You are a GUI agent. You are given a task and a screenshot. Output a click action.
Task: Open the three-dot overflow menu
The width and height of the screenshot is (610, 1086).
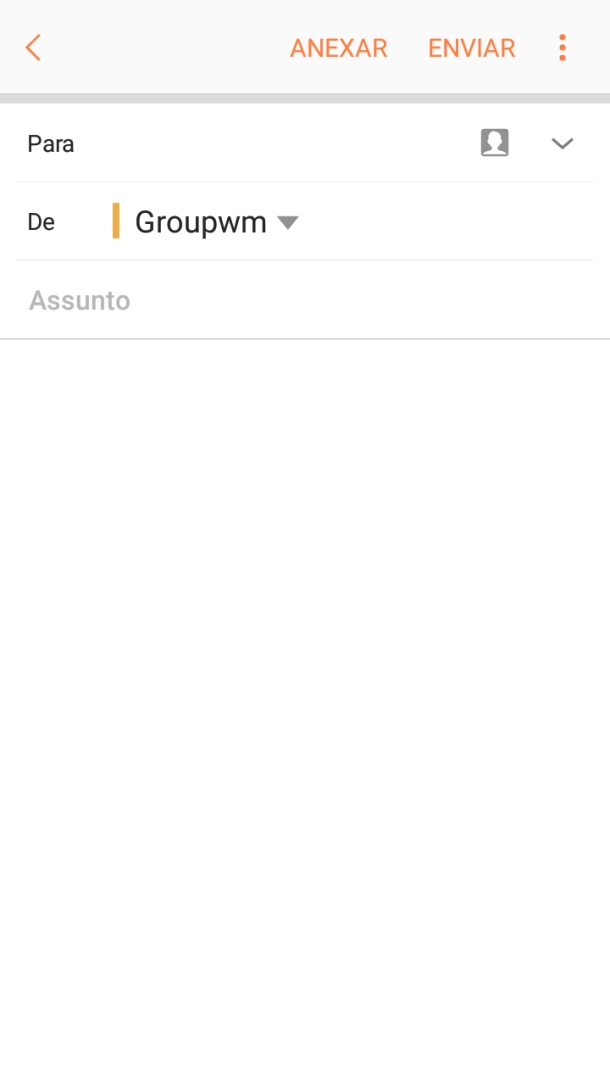click(562, 47)
